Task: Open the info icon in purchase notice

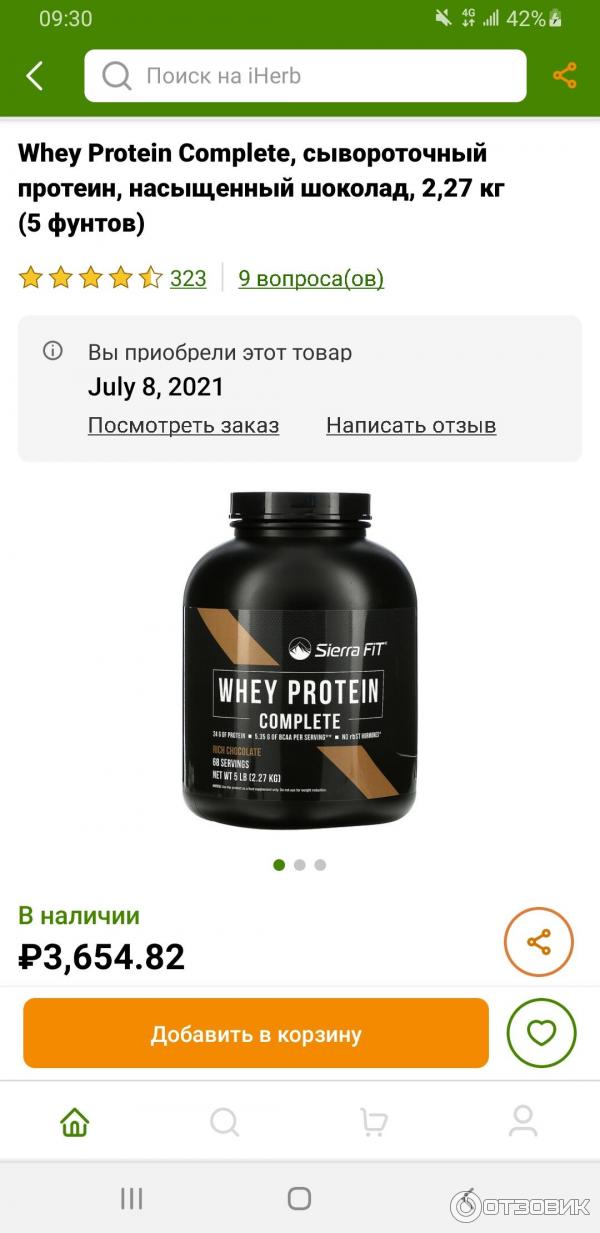Action: click(x=53, y=351)
